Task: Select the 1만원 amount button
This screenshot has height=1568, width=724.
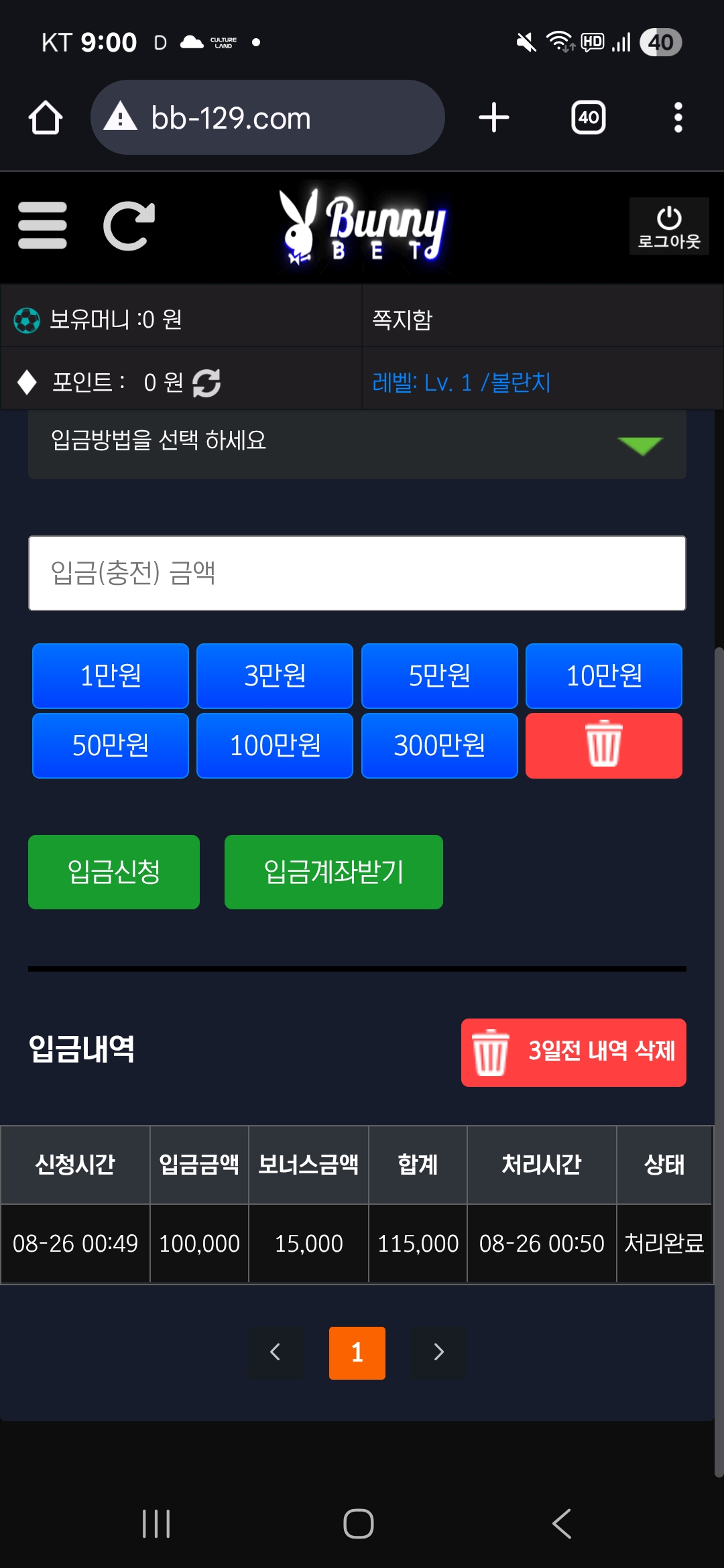Action: pyautogui.click(x=111, y=675)
